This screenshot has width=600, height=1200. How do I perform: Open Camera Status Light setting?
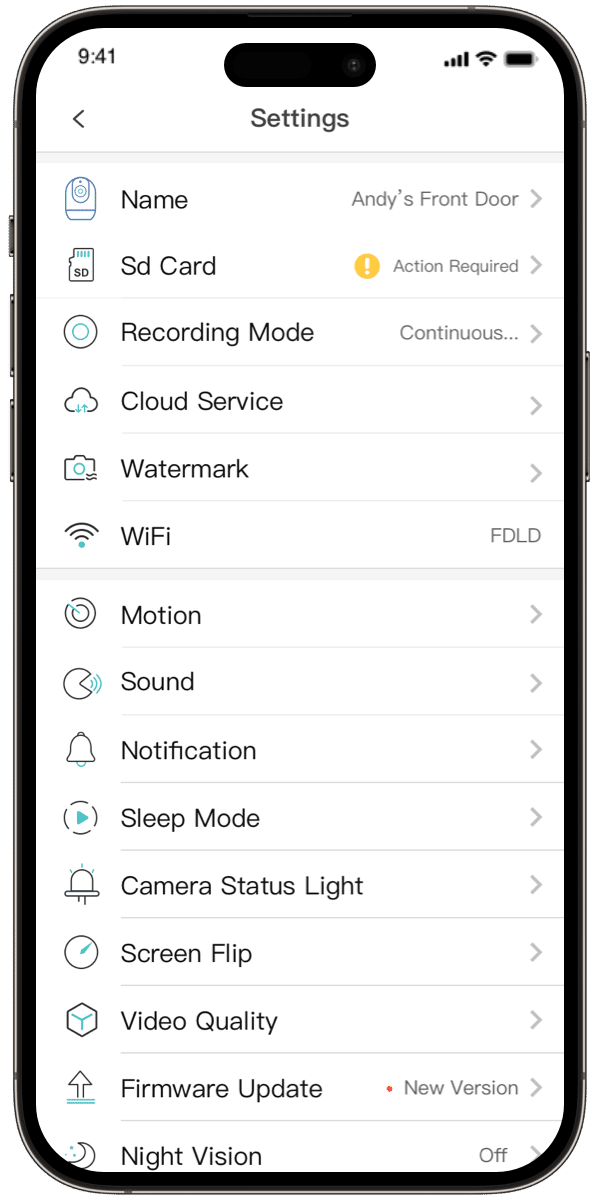point(300,885)
